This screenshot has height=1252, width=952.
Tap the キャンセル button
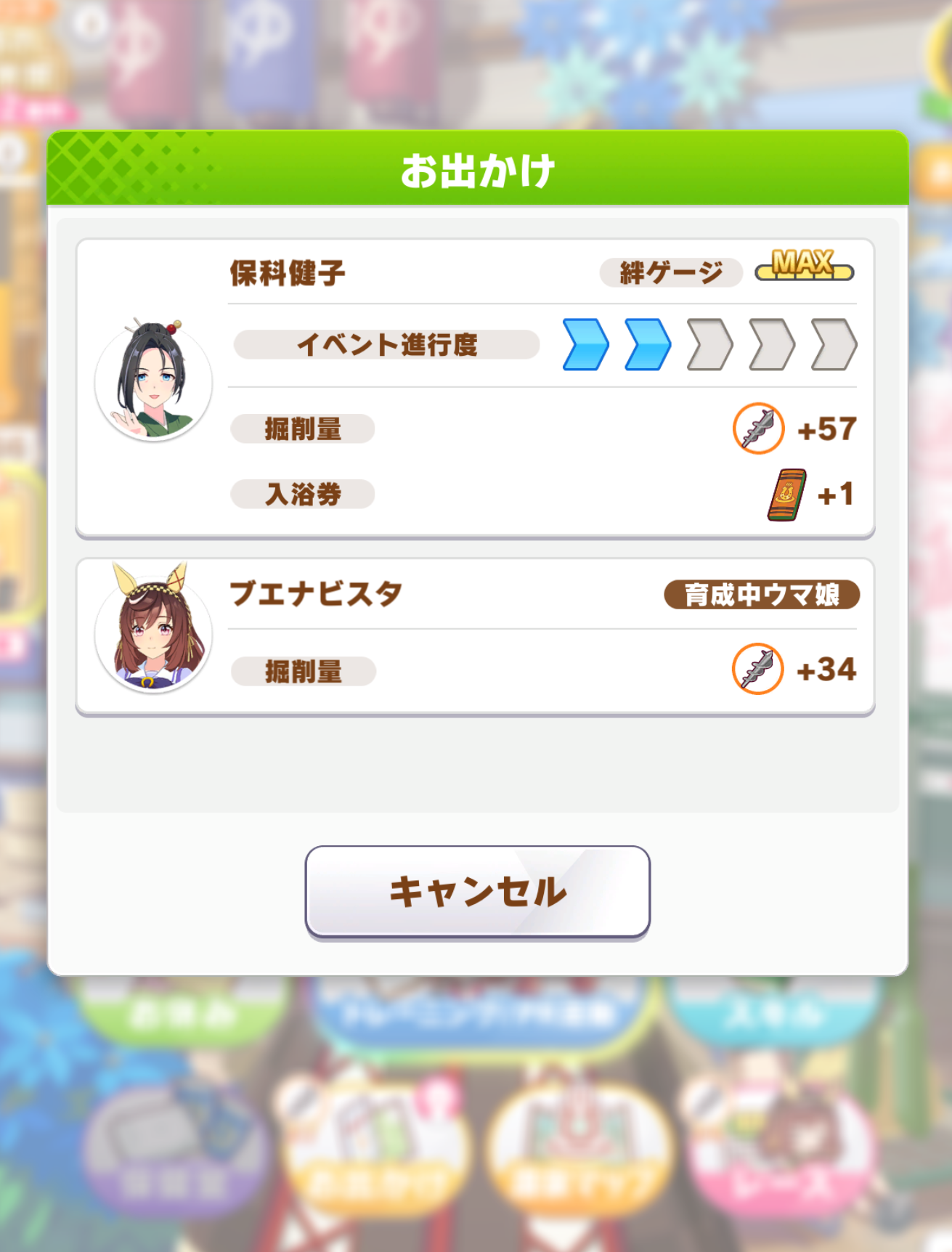[x=477, y=892]
